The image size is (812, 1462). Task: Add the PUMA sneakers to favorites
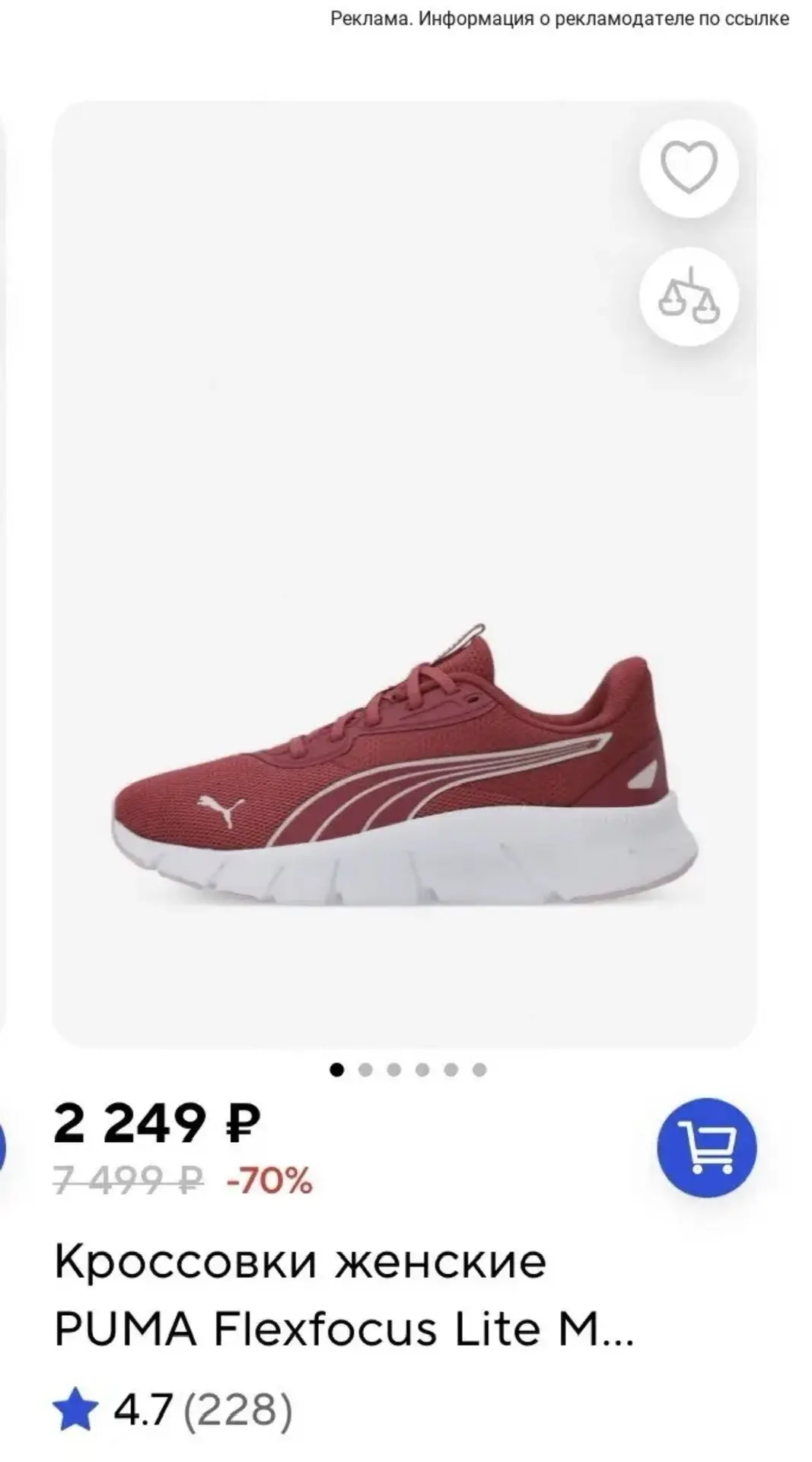(689, 168)
